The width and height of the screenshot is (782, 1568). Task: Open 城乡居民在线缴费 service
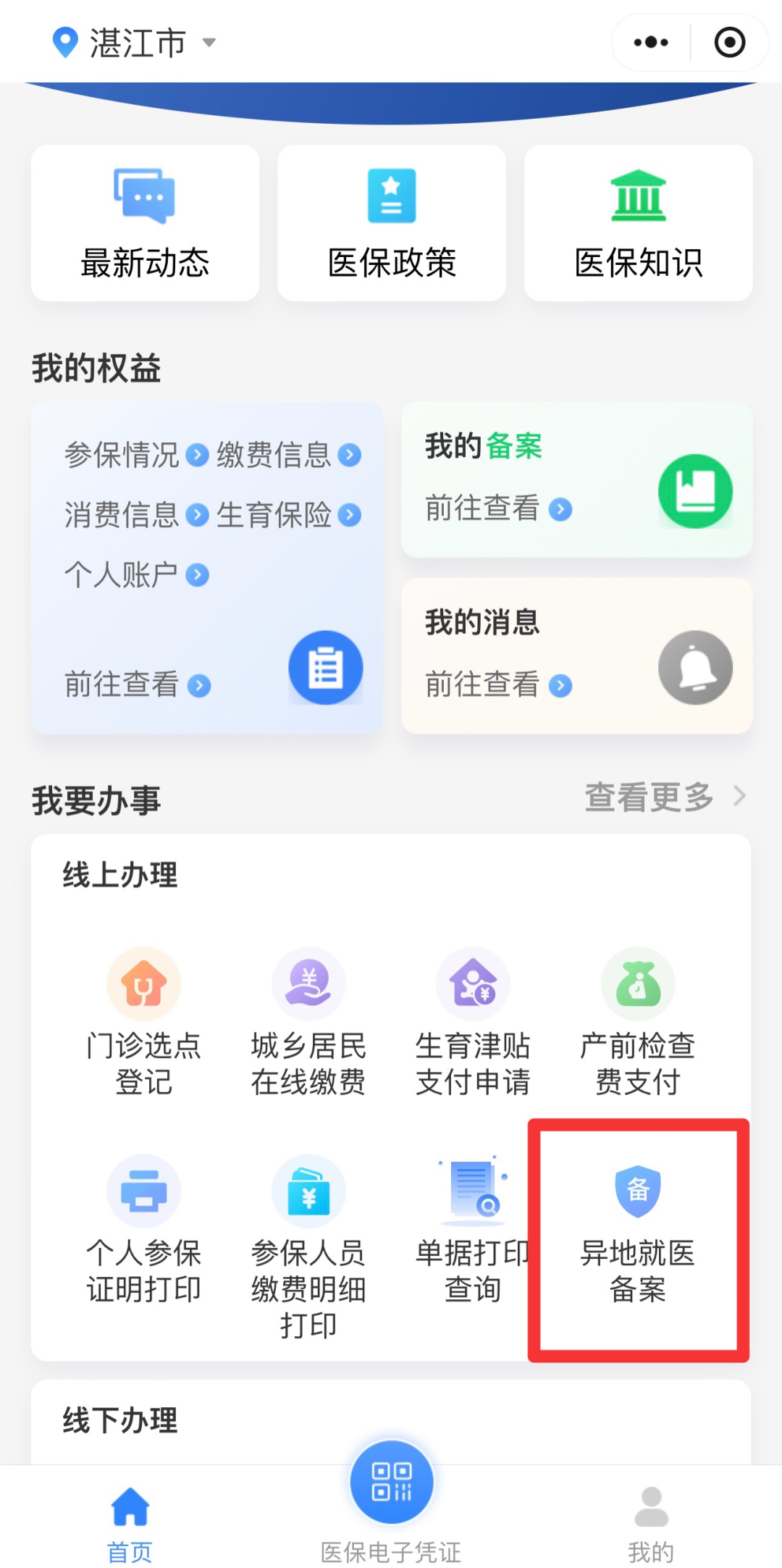pos(308,1021)
